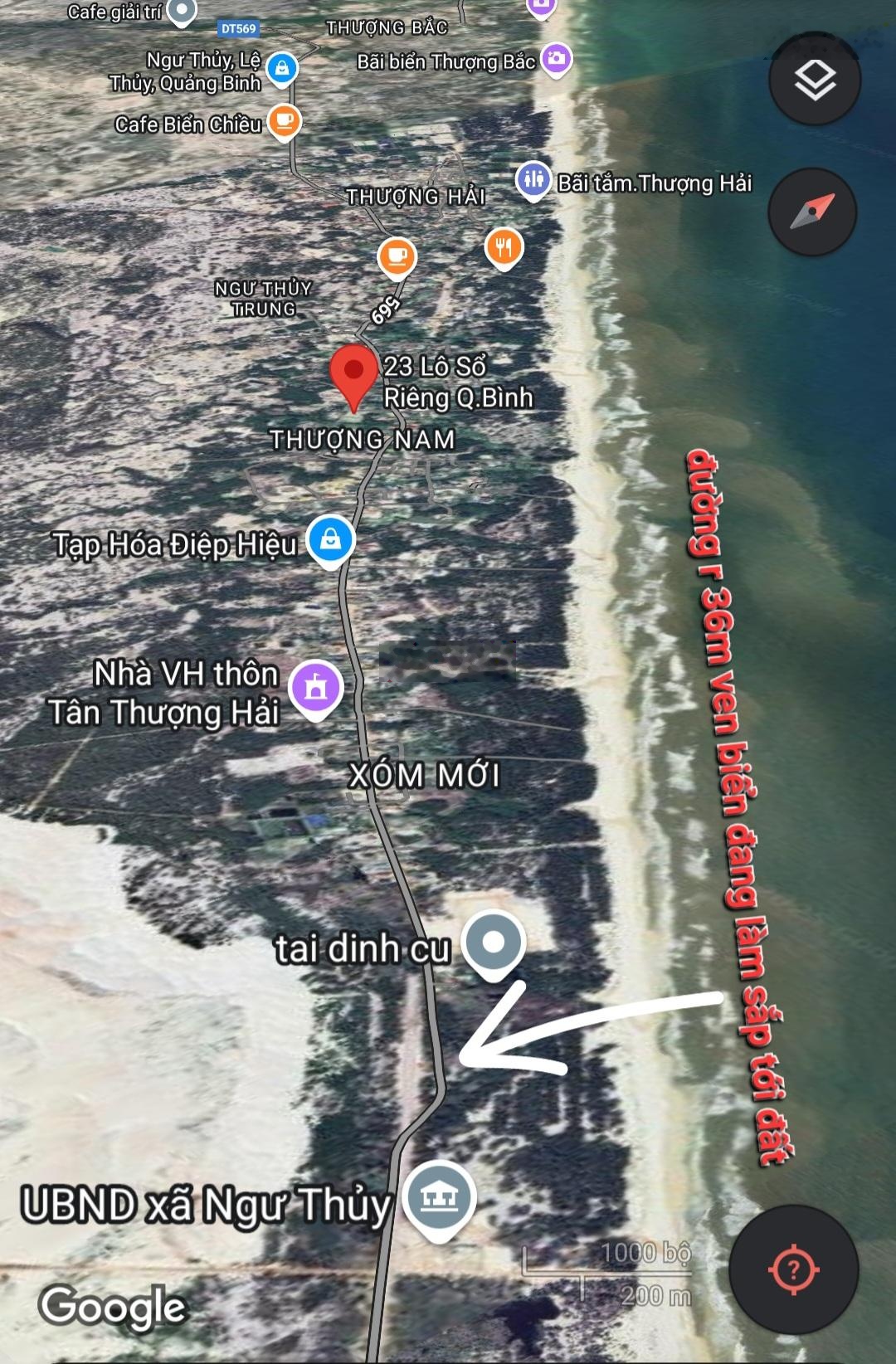The height and width of the screenshot is (1364, 896).
Task: Open the Cafe Biển Chiều marker
Action: pos(284,121)
